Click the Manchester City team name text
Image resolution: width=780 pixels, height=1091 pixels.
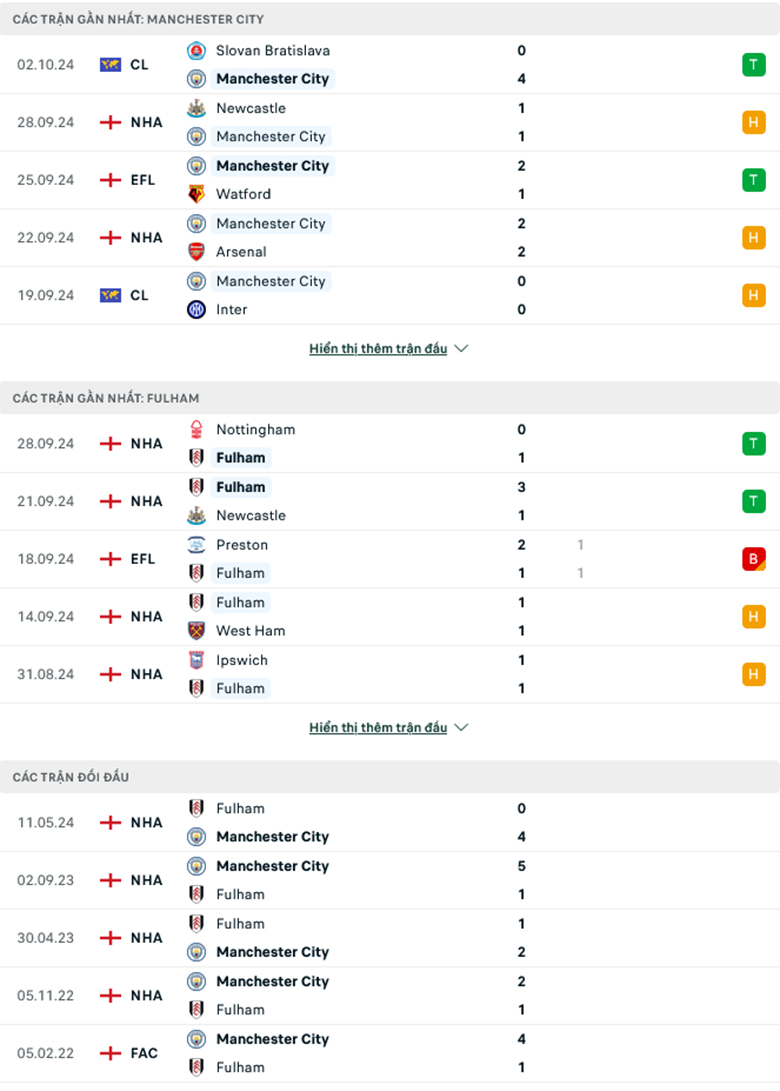tap(272, 78)
